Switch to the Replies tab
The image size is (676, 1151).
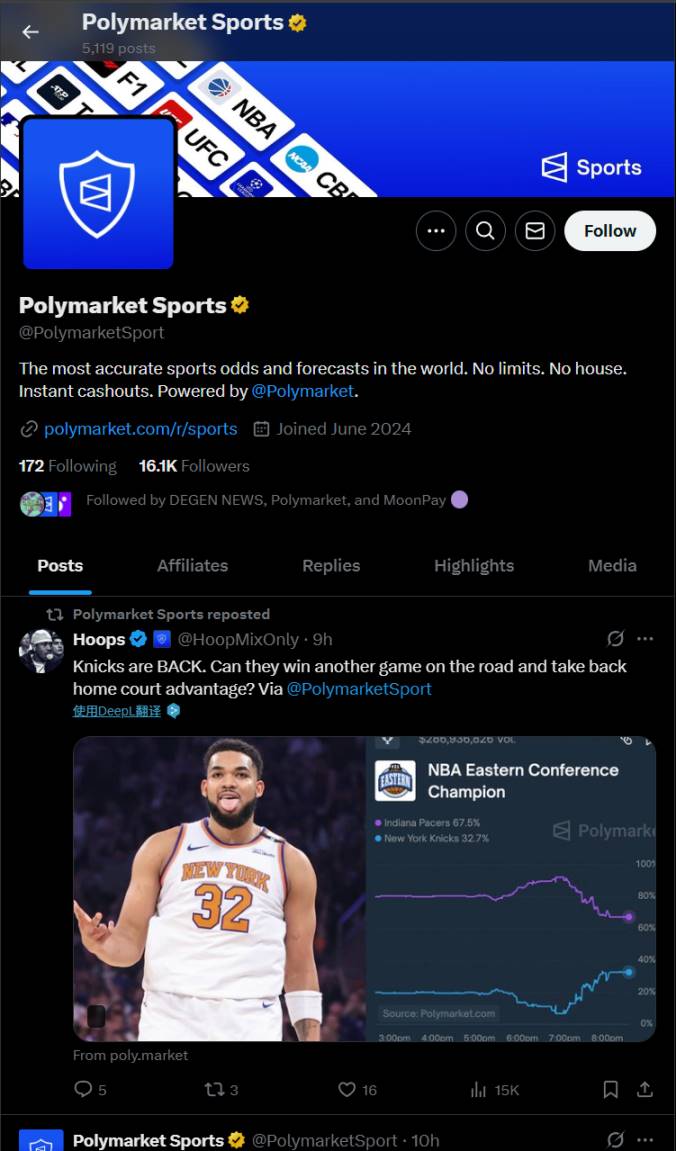[331, 565]
